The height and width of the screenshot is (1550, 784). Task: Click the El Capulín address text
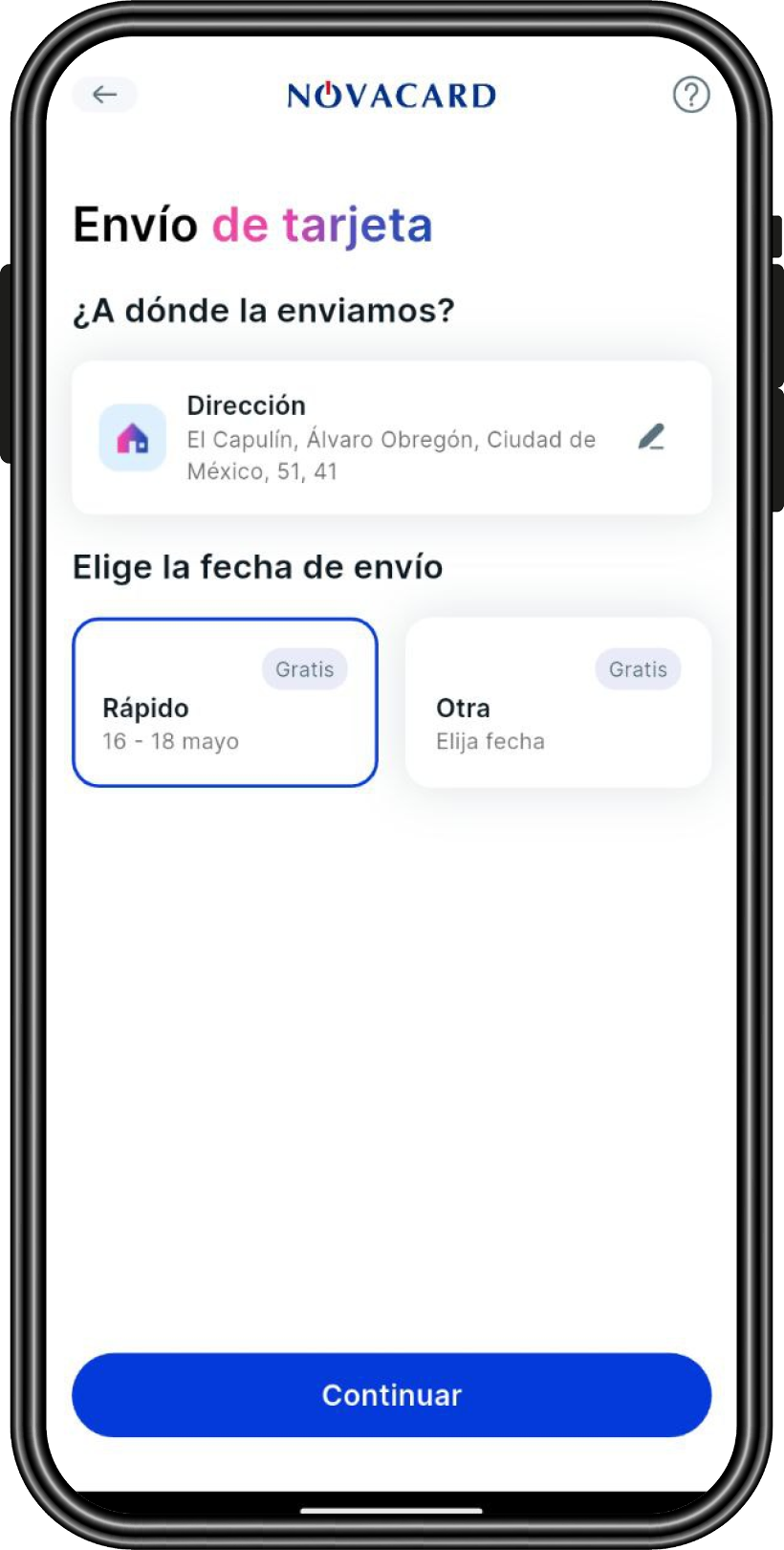tap(391, 454)
